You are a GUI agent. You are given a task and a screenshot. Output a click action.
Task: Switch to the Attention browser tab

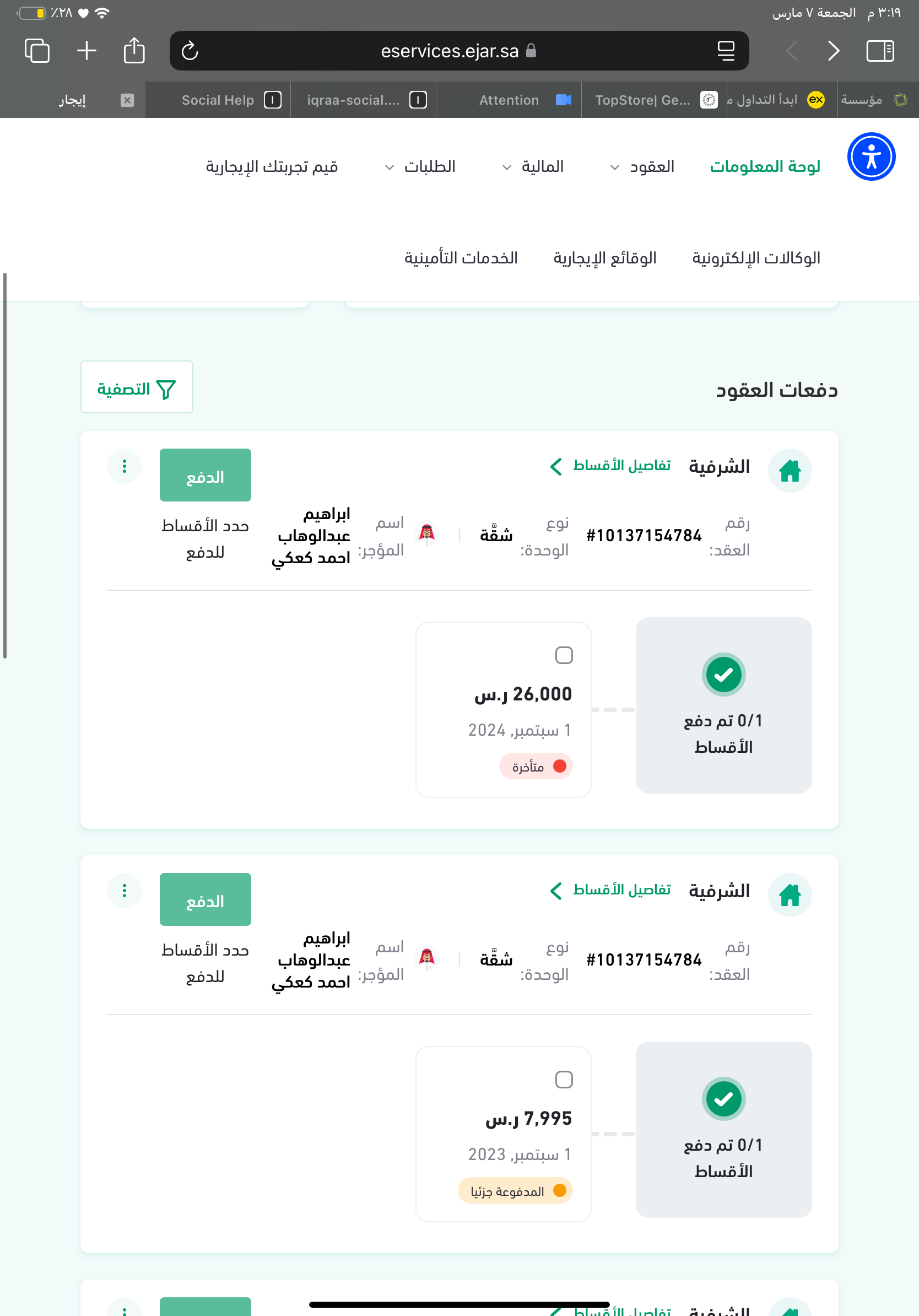509,100
